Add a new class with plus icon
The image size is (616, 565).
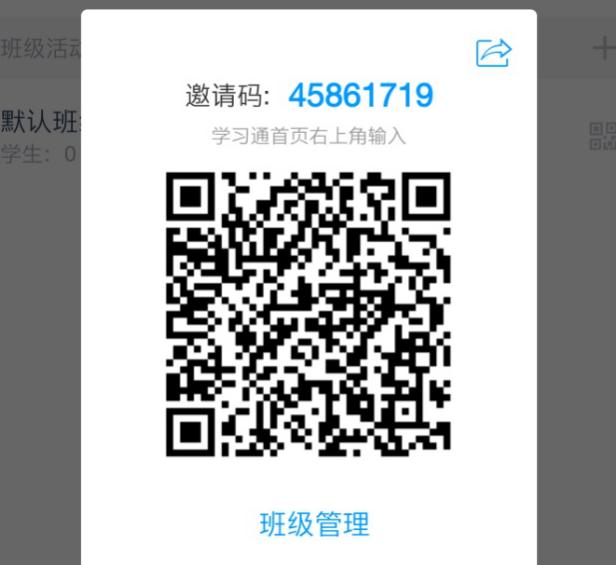(x=603, y=48)
